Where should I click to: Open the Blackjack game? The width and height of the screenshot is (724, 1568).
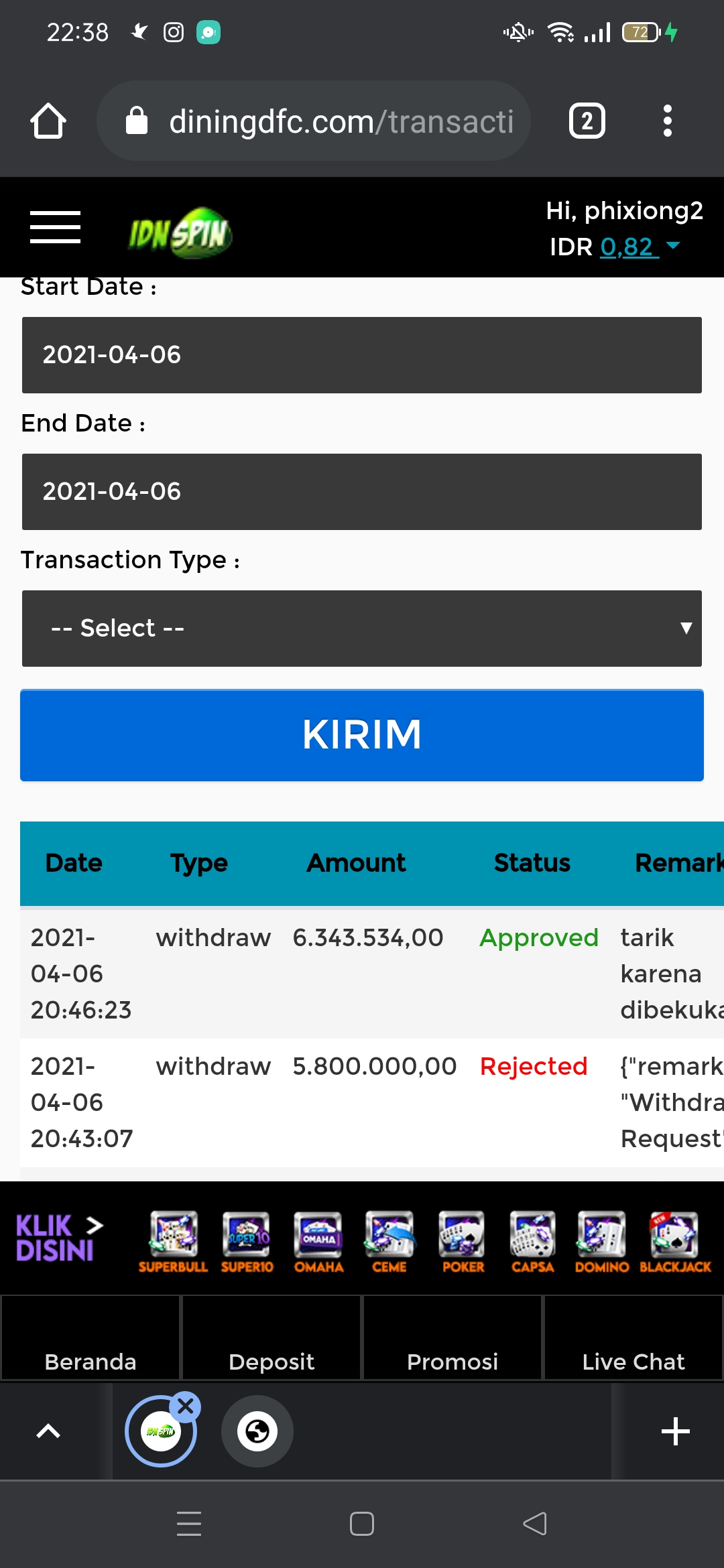click(675, 1242)
